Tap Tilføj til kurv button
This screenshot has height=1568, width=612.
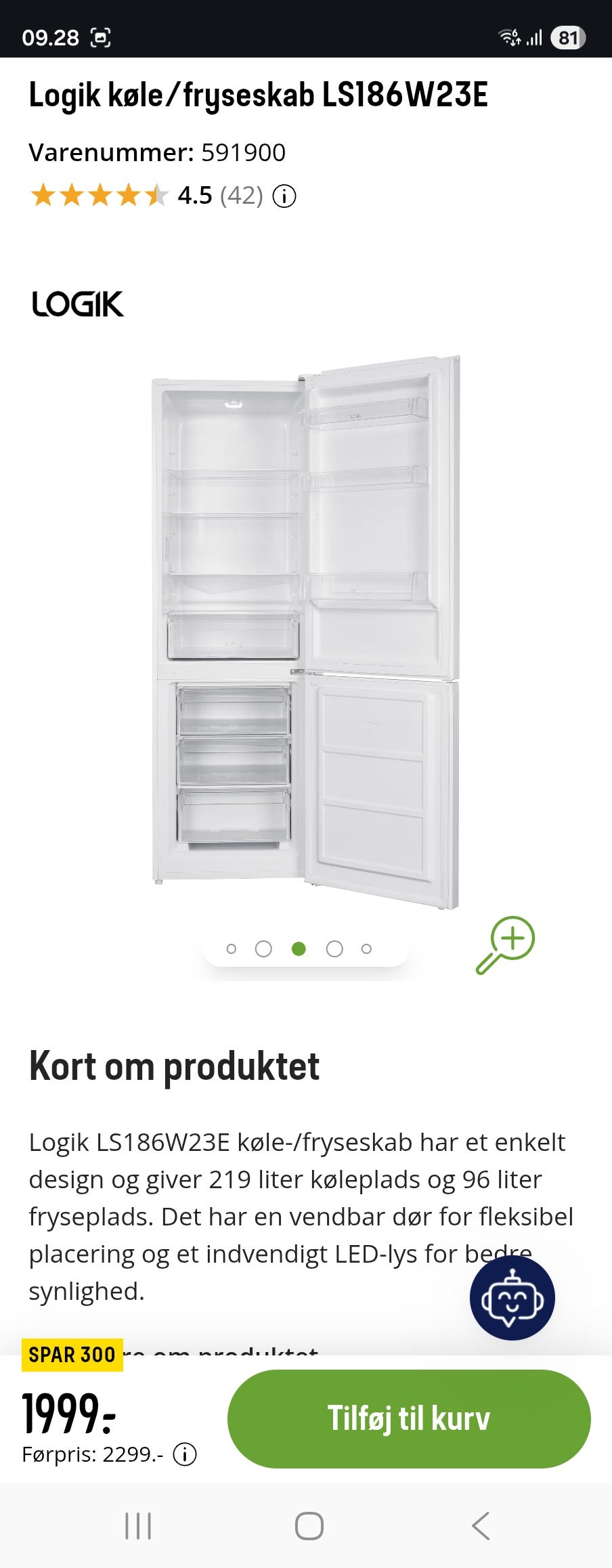409,1418
